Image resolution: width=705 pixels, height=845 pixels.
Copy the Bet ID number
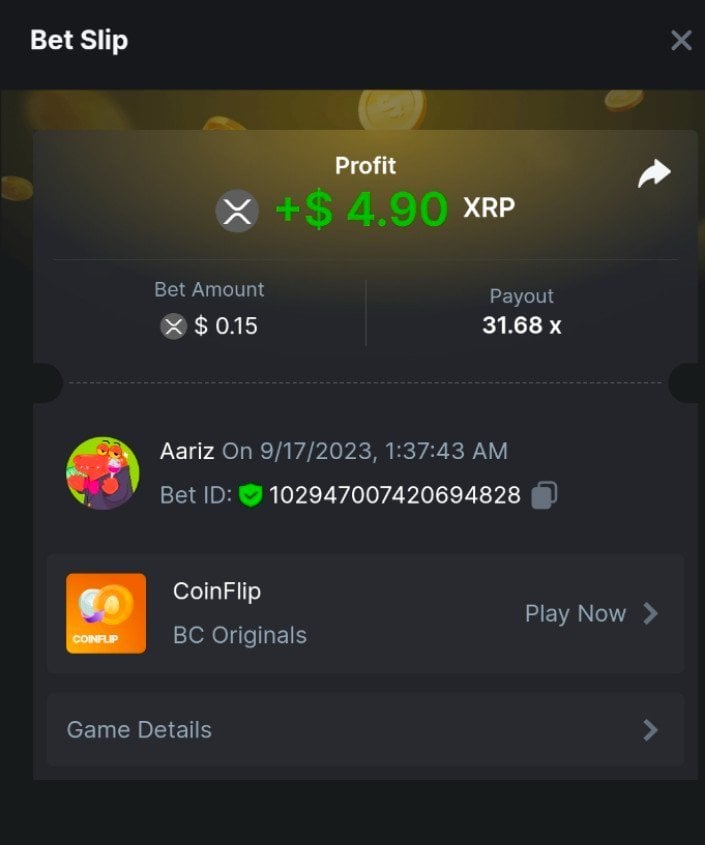(x=544, y=495)
